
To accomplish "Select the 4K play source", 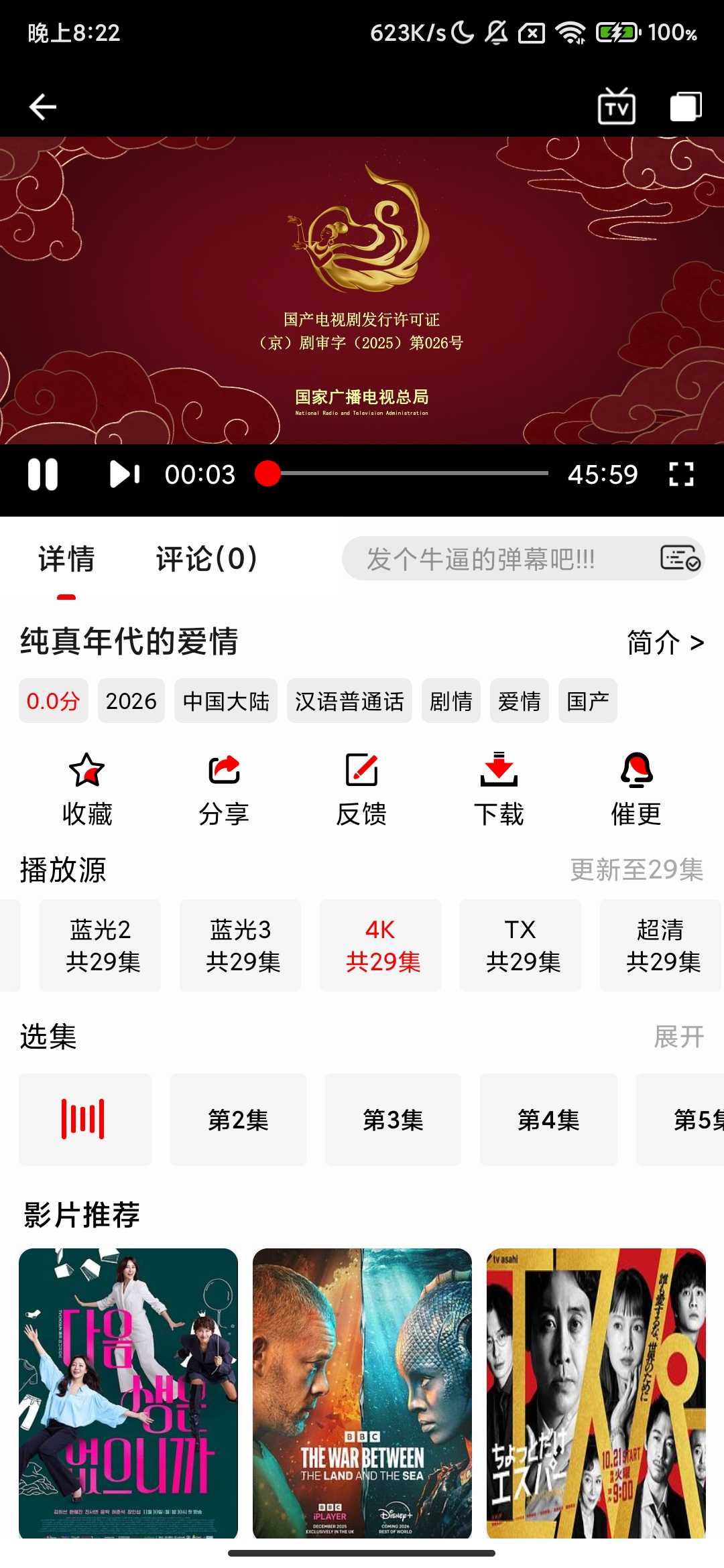I will [x=379, y=945].
